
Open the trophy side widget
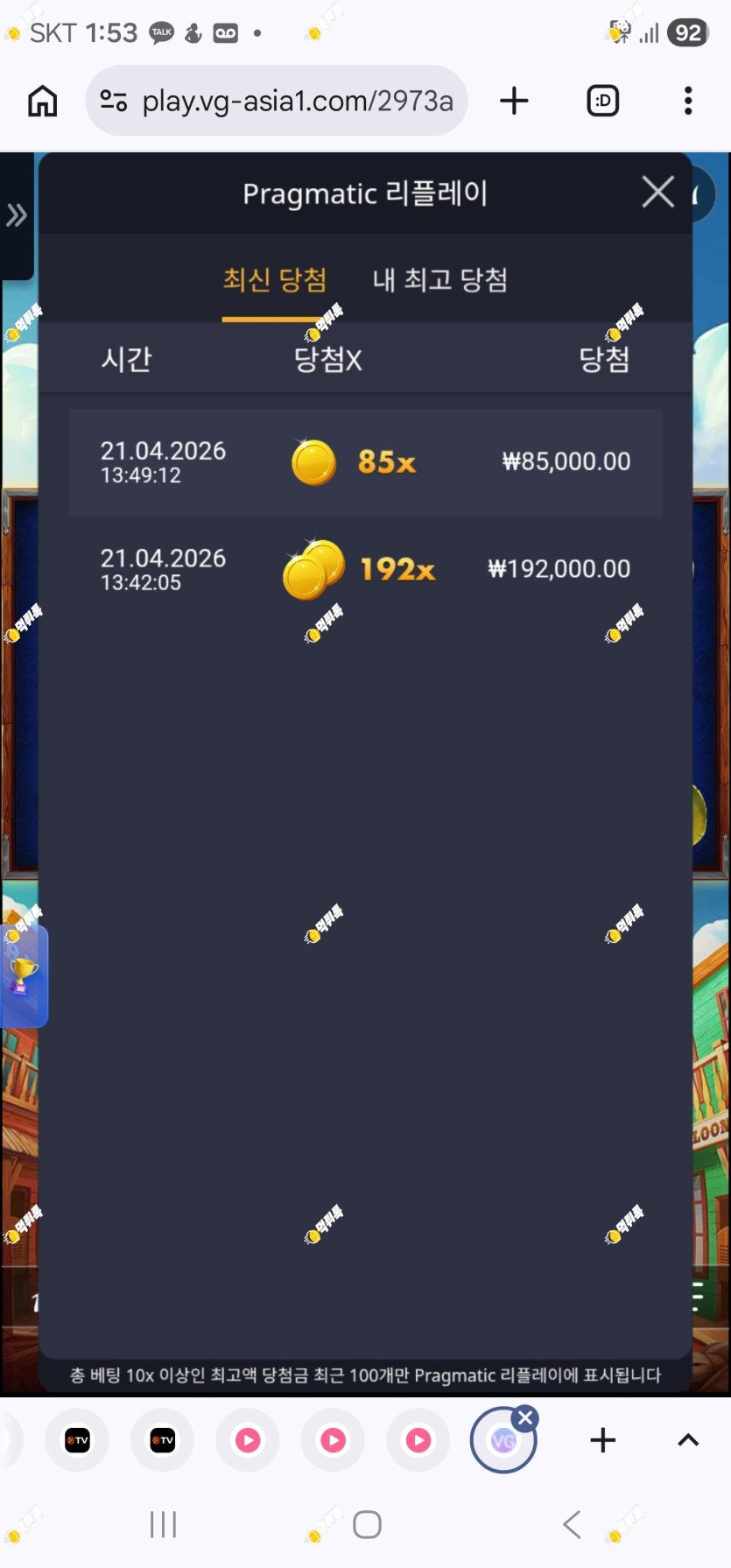coord(23,976)
